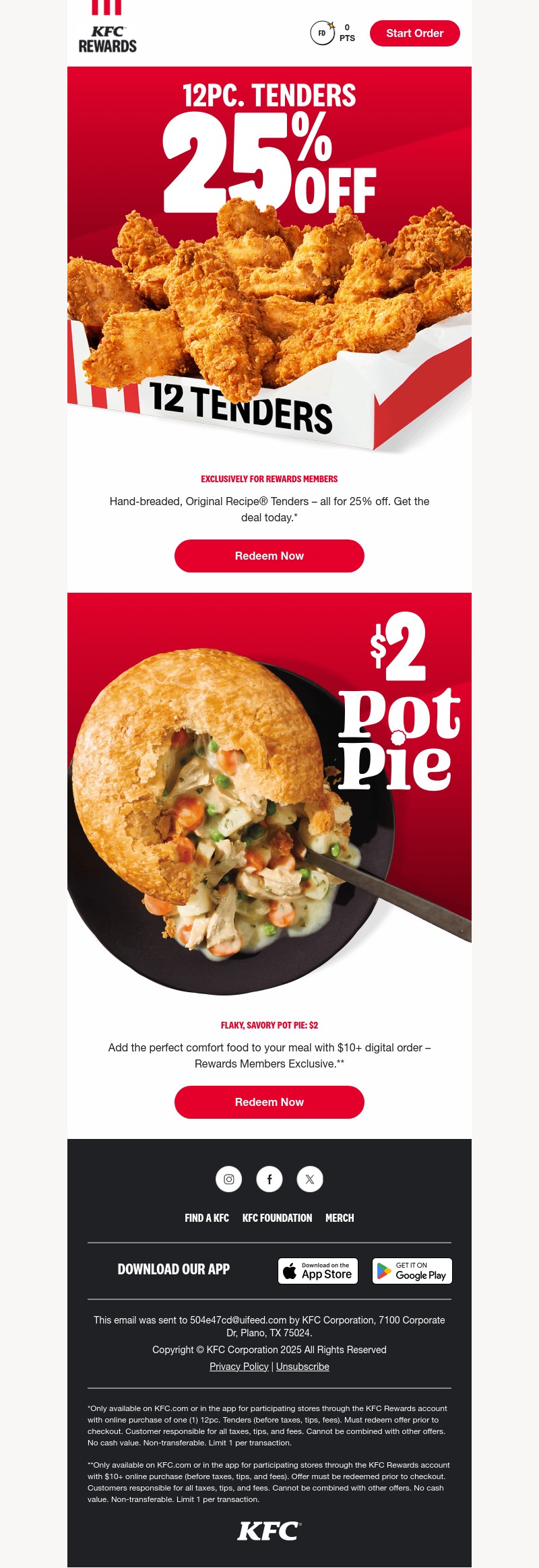Image resolution: width=539 pixels, height=1568 pixels.
Task: Open the Google Play download badge
Action: [412, 1271]
